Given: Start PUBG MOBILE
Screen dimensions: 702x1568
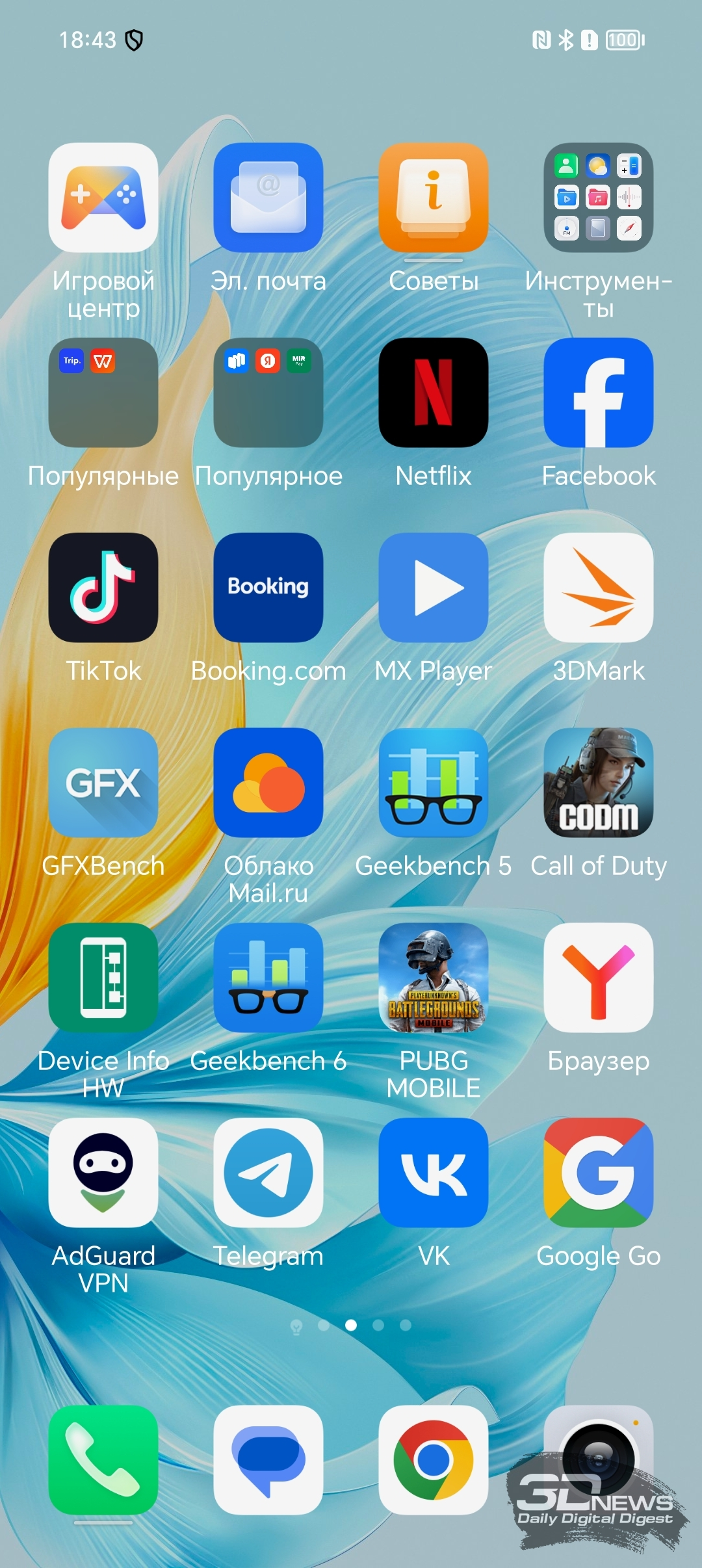Looking at the screenshot, I should [x=434, y=978].
